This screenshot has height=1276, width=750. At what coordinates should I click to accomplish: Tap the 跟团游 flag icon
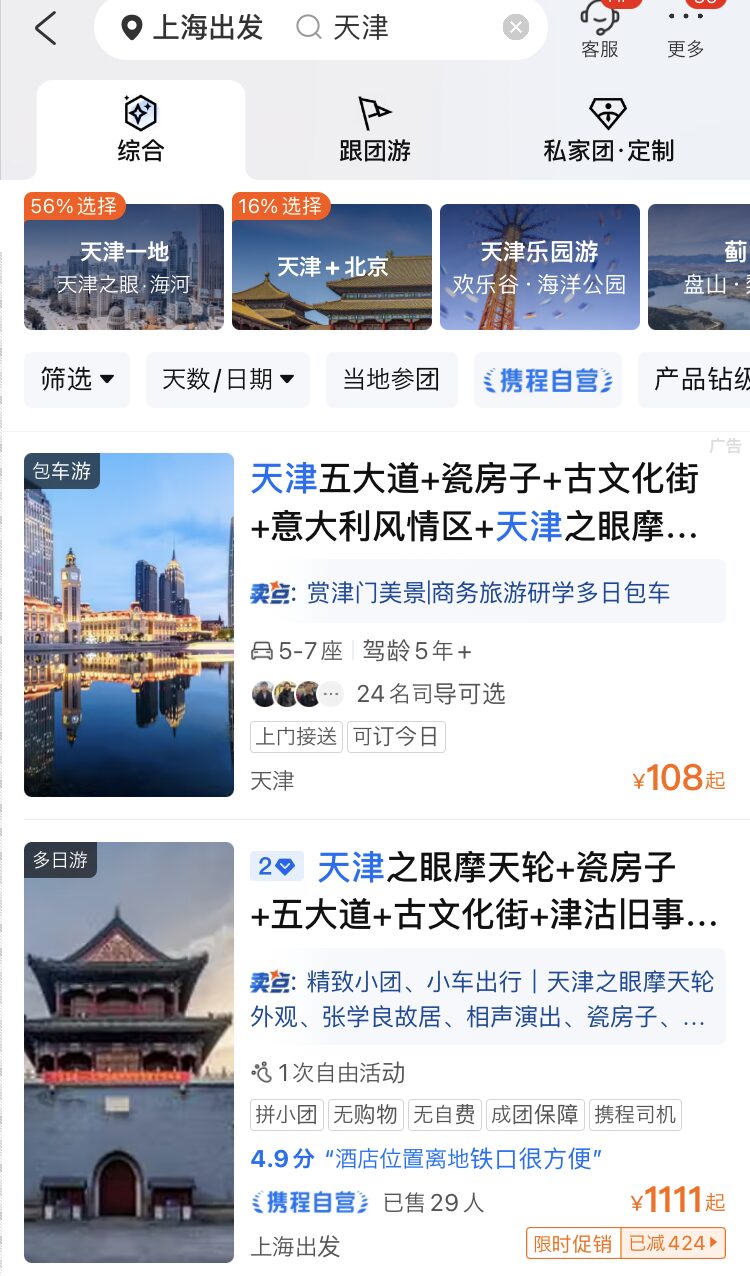(x=373, y=113)
